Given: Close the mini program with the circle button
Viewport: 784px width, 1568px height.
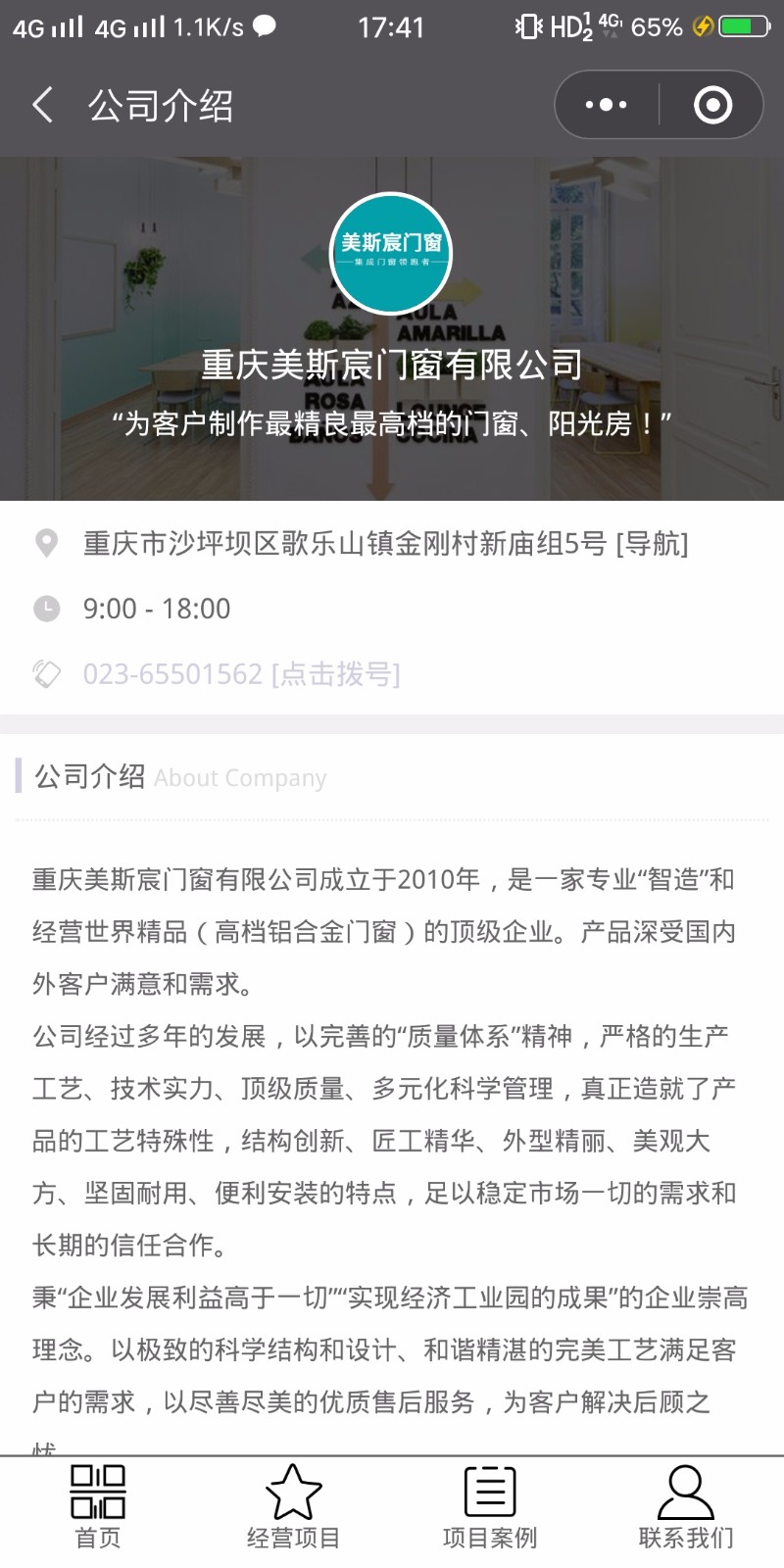Looking at the screenshot, I should pos(712,105).
